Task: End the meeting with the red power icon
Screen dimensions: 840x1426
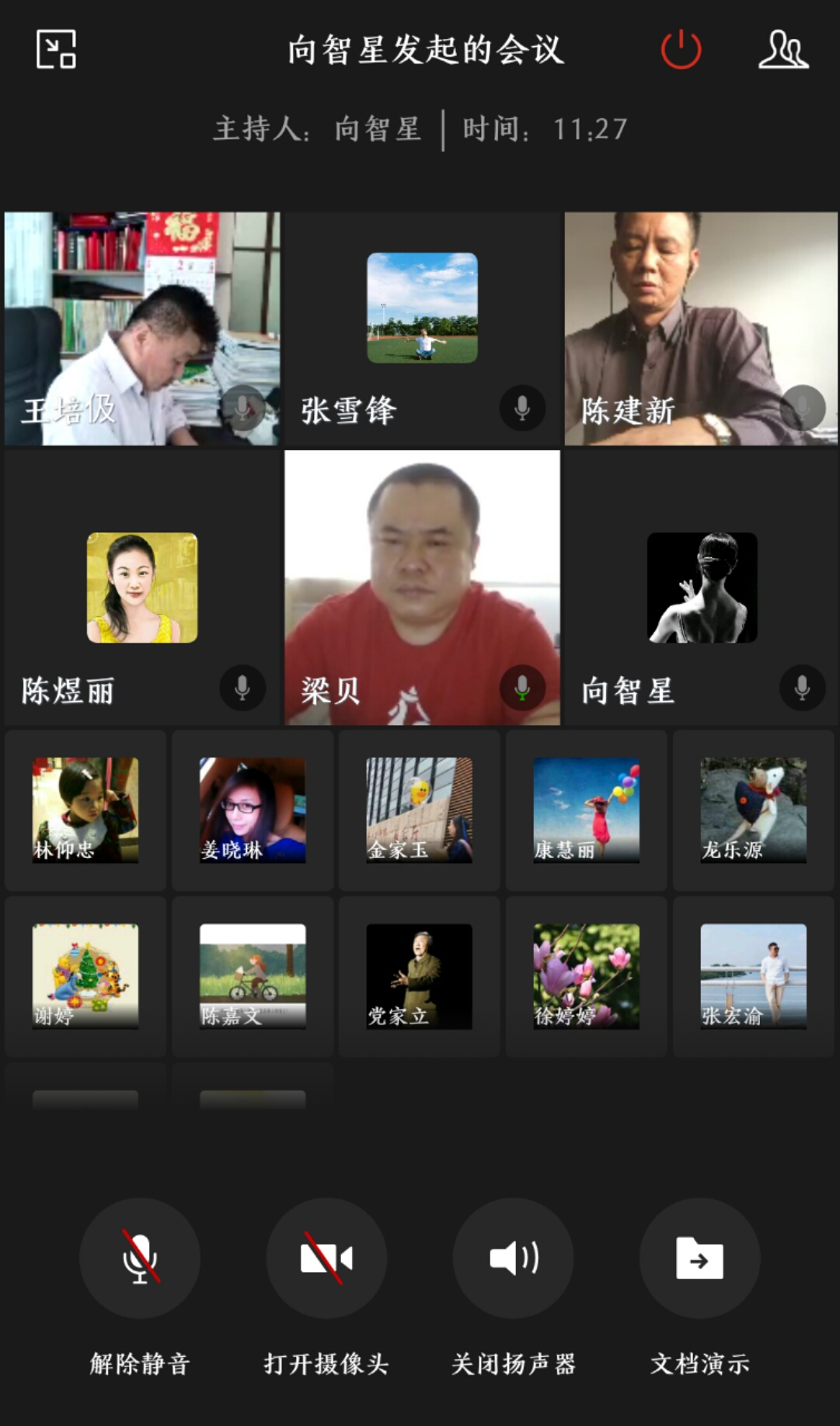Action: pos(681,49)
